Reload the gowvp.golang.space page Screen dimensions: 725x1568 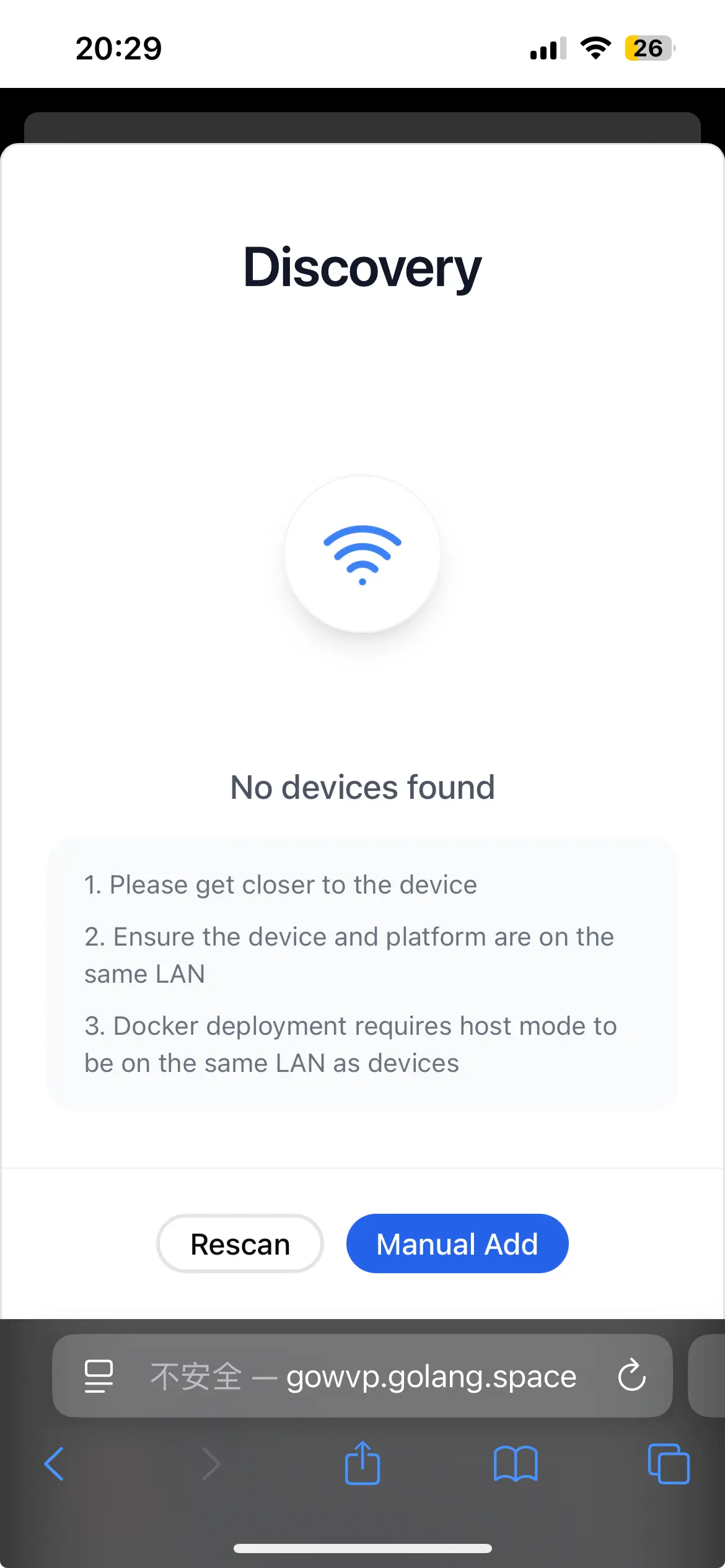[x=631, y=1375]
